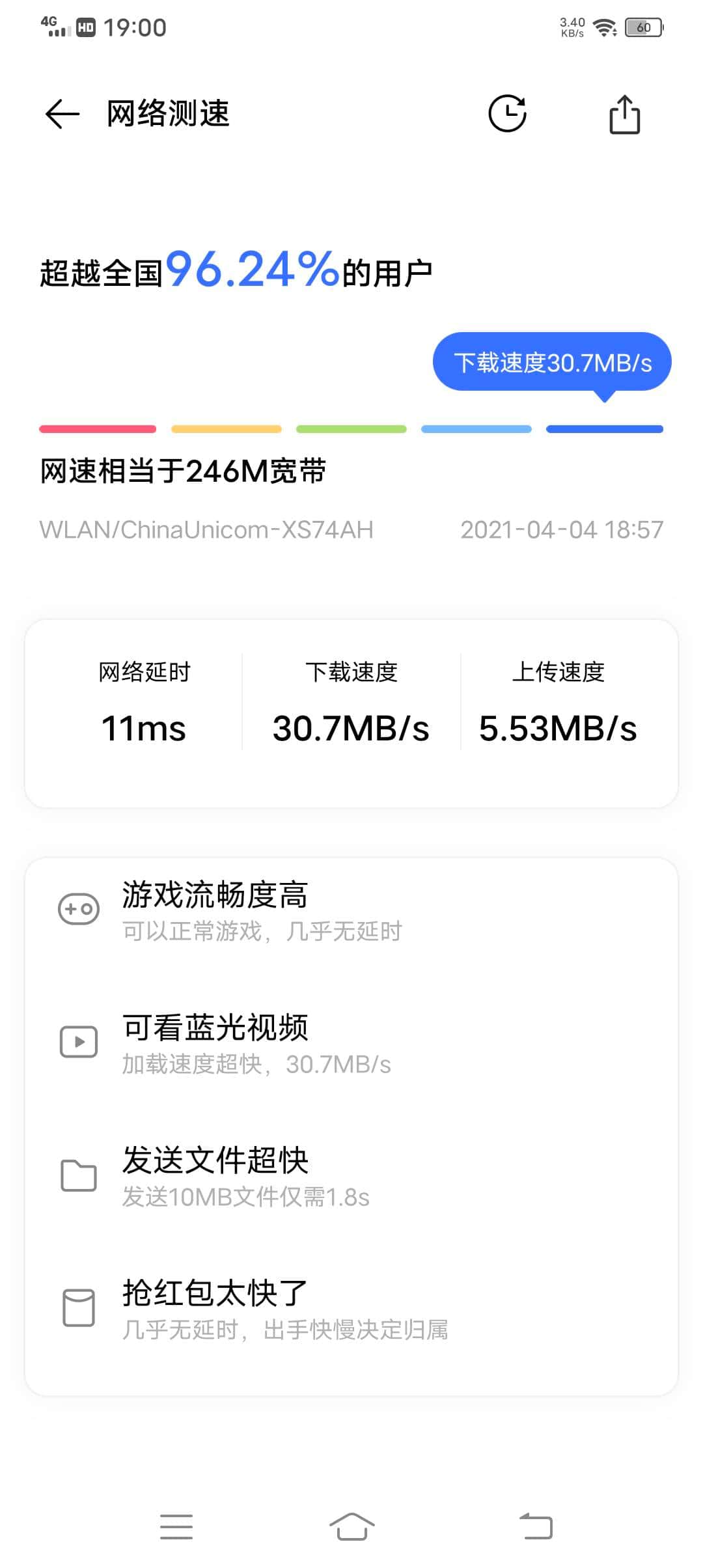Tap the WLAN/ChinaUnicom-XS74AH network label

(206, 529)
